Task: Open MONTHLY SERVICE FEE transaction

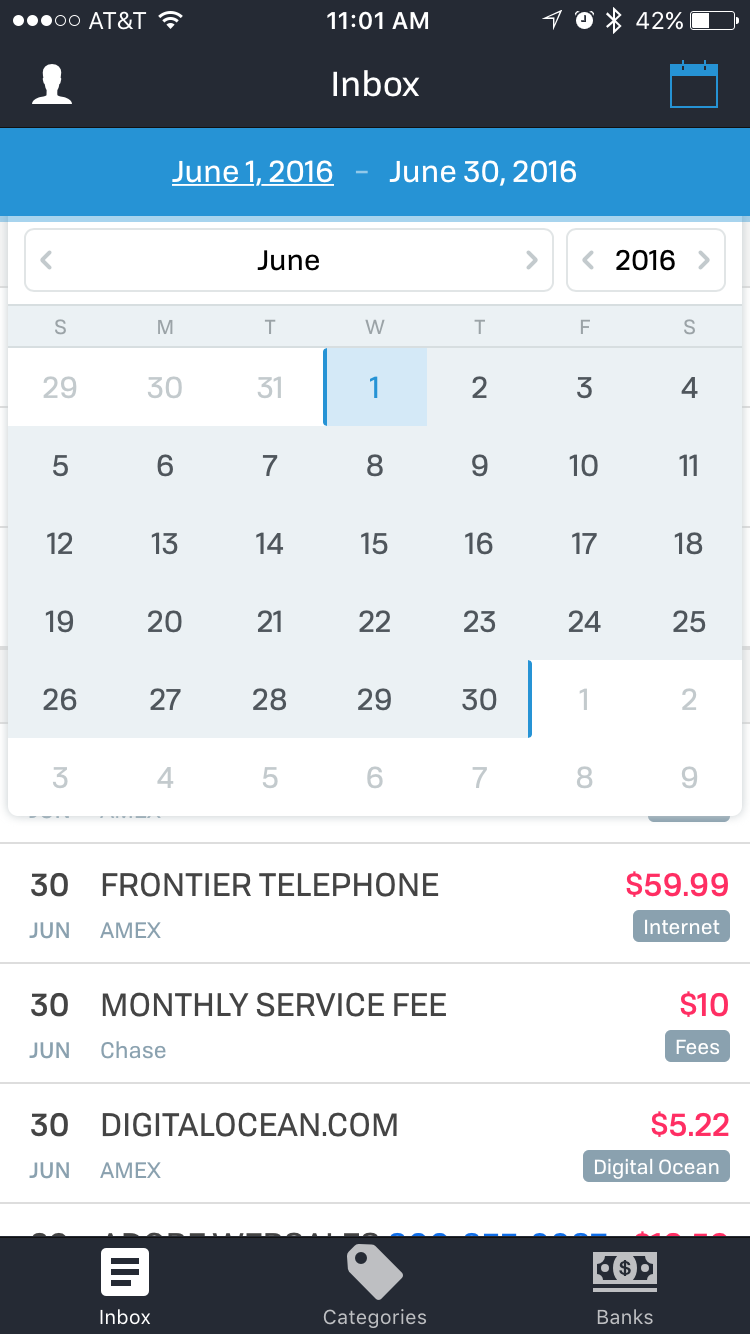Action: click(375, 1024)
